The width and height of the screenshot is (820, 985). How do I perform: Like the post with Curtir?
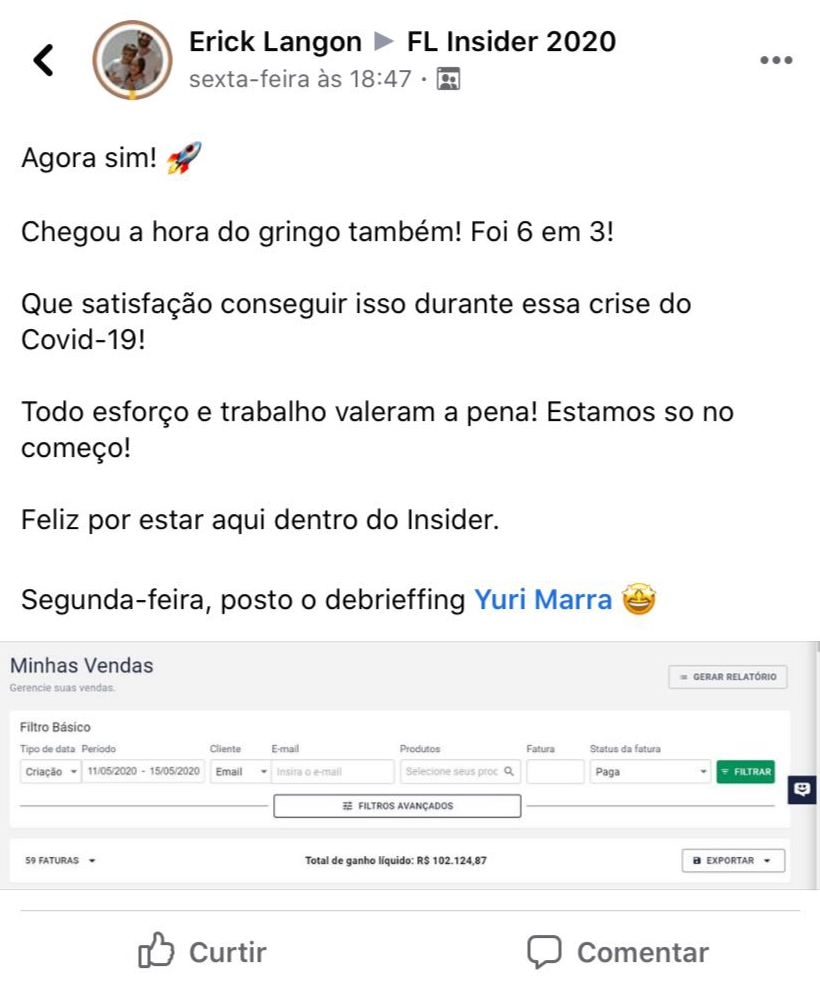[203, 952]
